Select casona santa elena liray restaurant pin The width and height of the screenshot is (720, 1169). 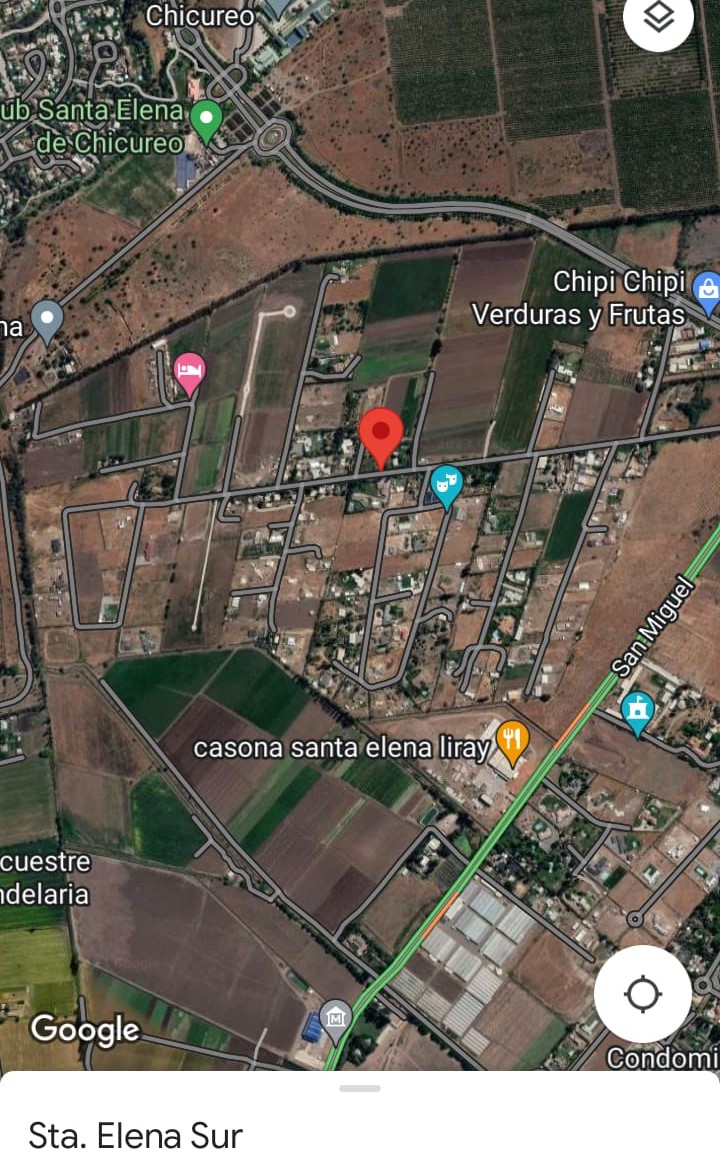512,743
